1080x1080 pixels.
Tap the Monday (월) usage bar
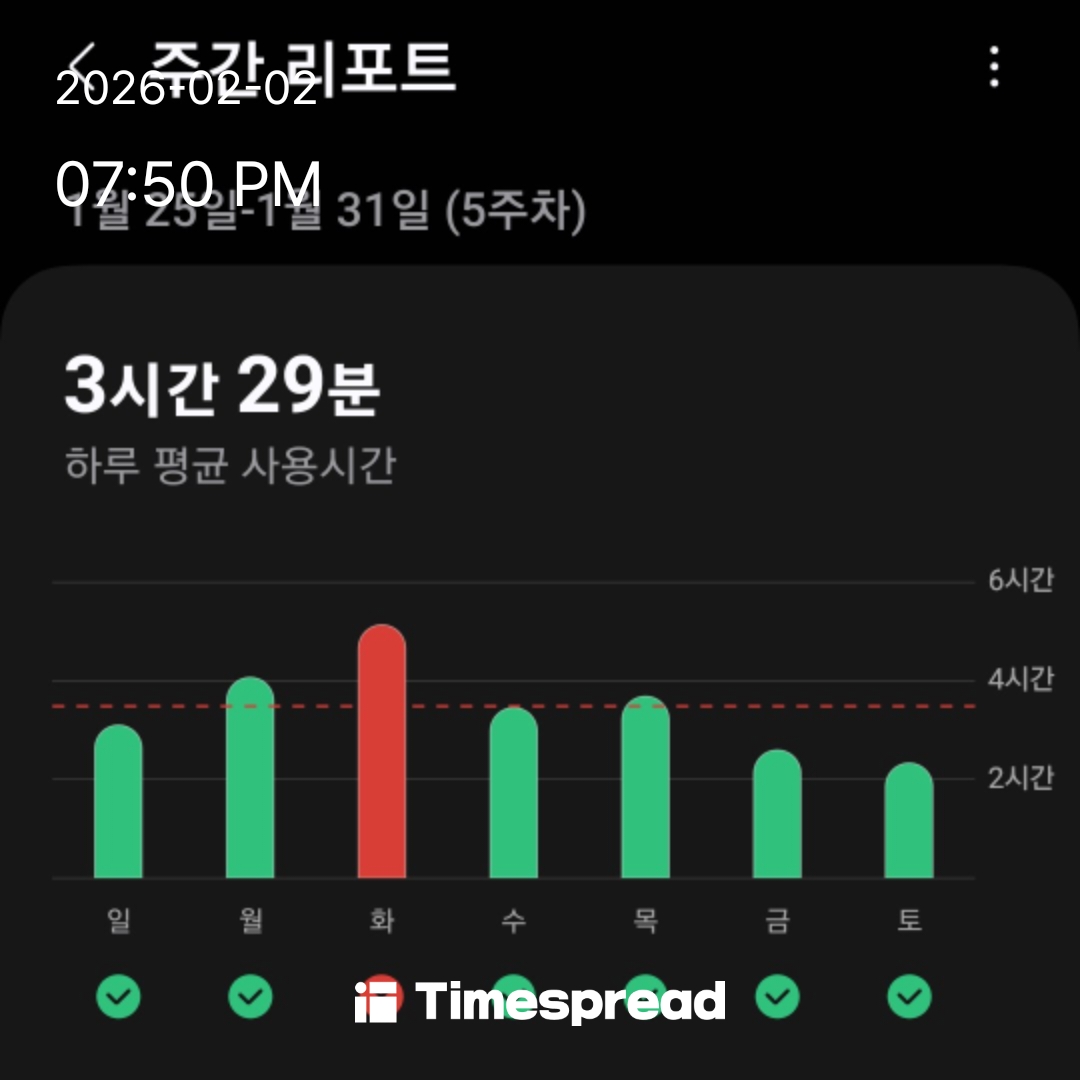(250, 778)
